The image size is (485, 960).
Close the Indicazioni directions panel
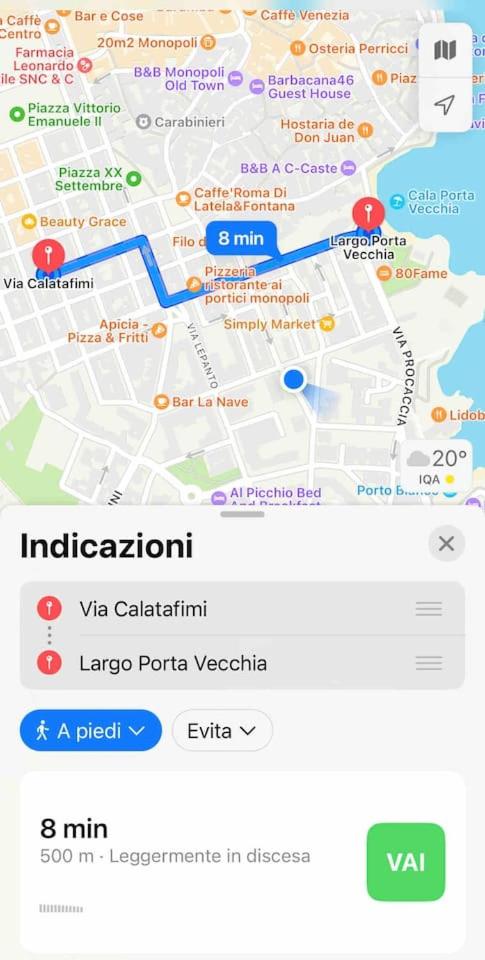point(446,544)
